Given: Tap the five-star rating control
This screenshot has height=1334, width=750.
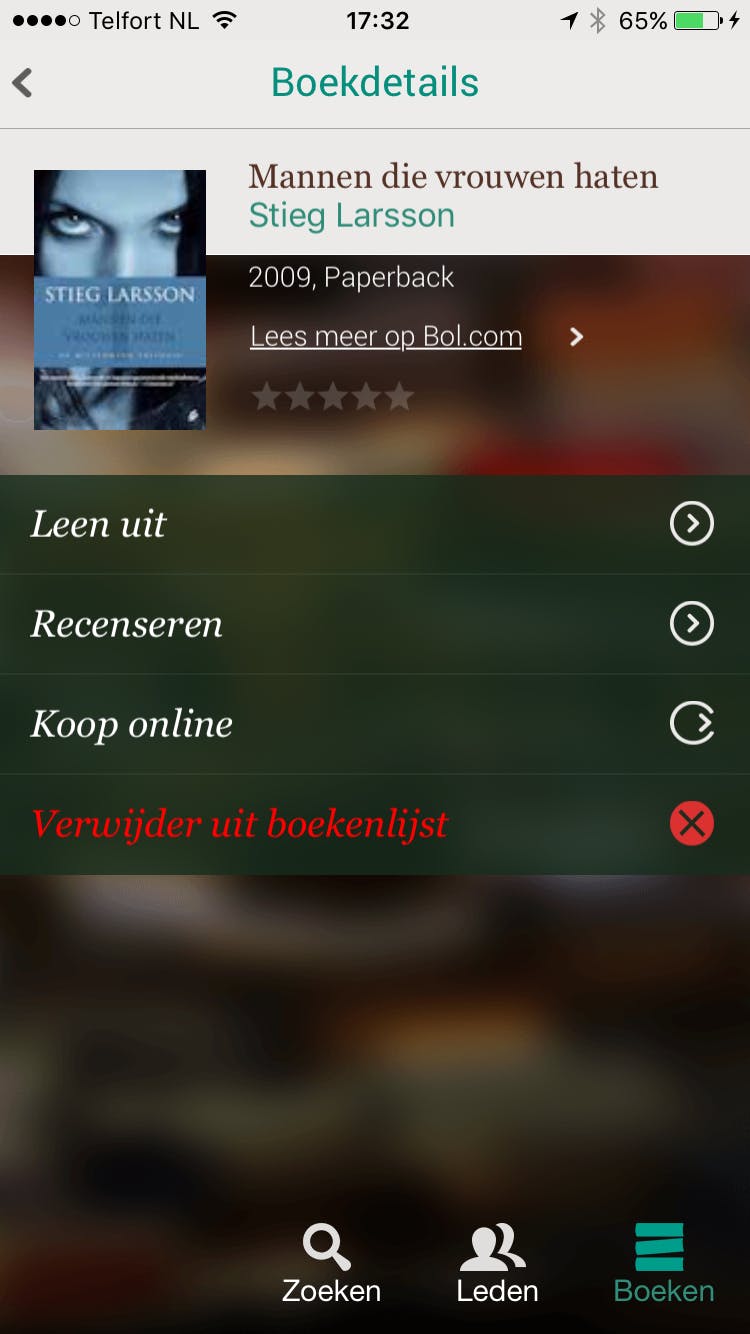Looking at the screenshot, I should (332, 396).
